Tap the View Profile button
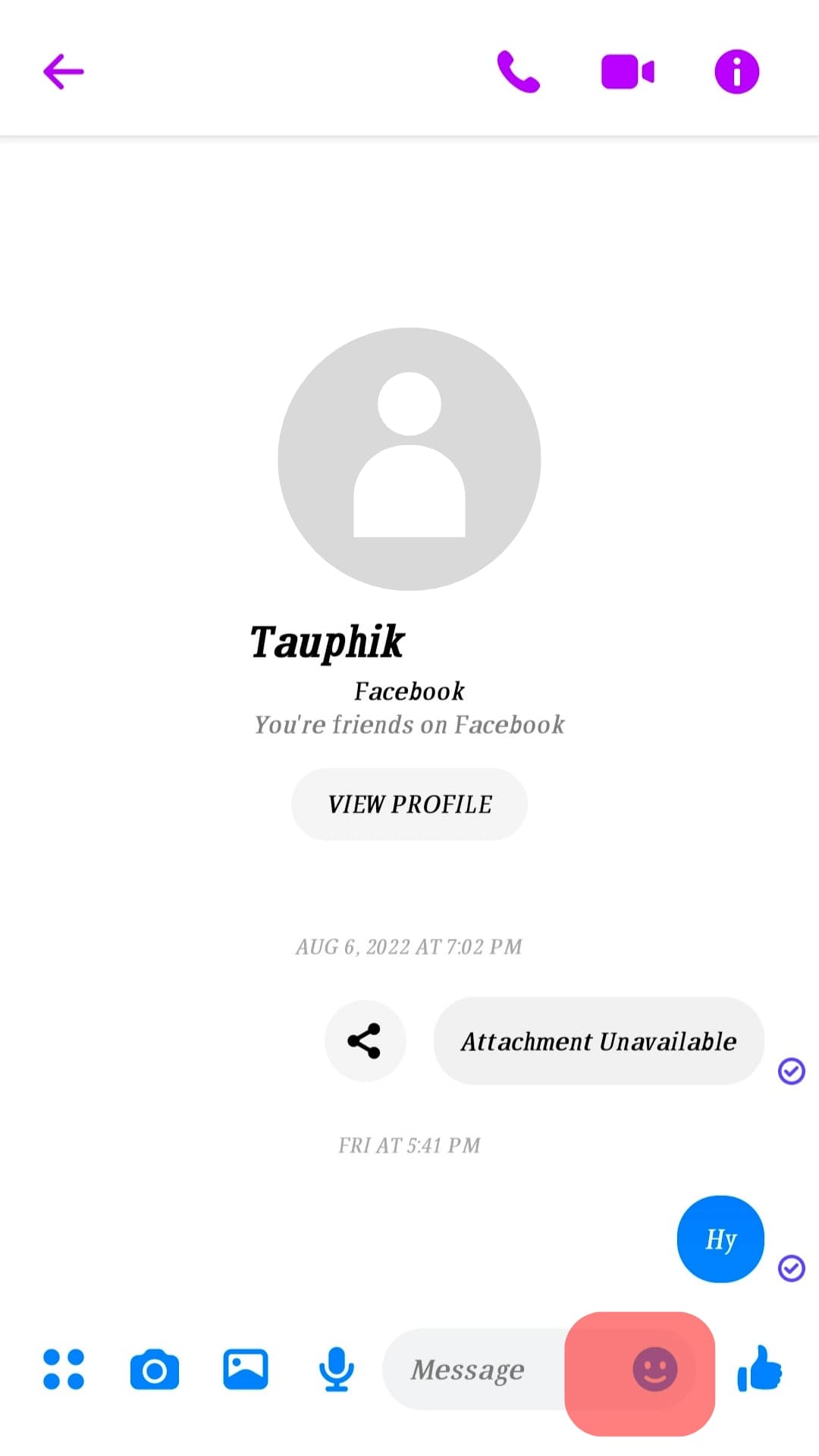The image size is (819, 1456). click(409, 804)
